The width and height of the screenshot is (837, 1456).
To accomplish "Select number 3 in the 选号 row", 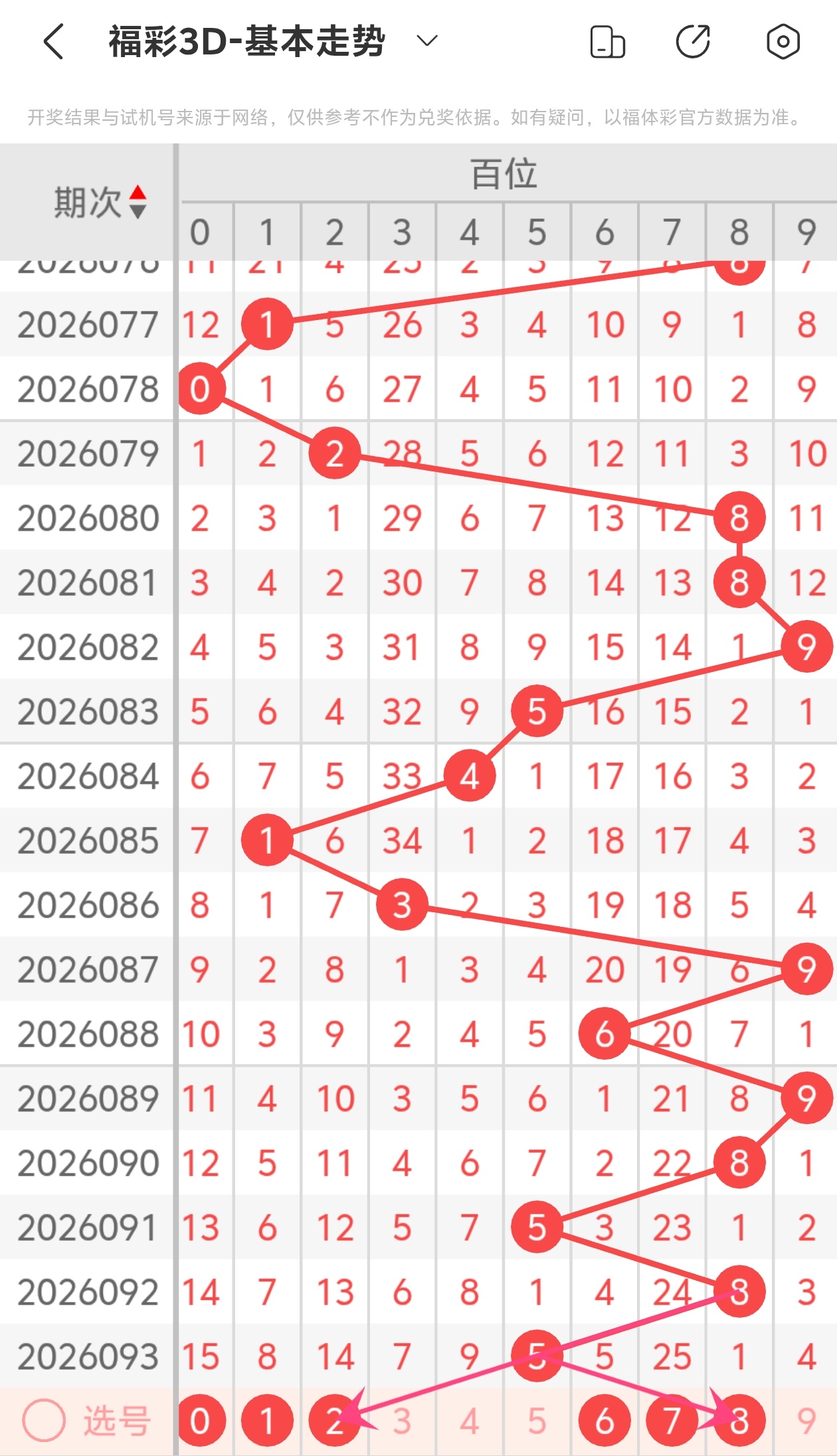I will click(402, 1421).
